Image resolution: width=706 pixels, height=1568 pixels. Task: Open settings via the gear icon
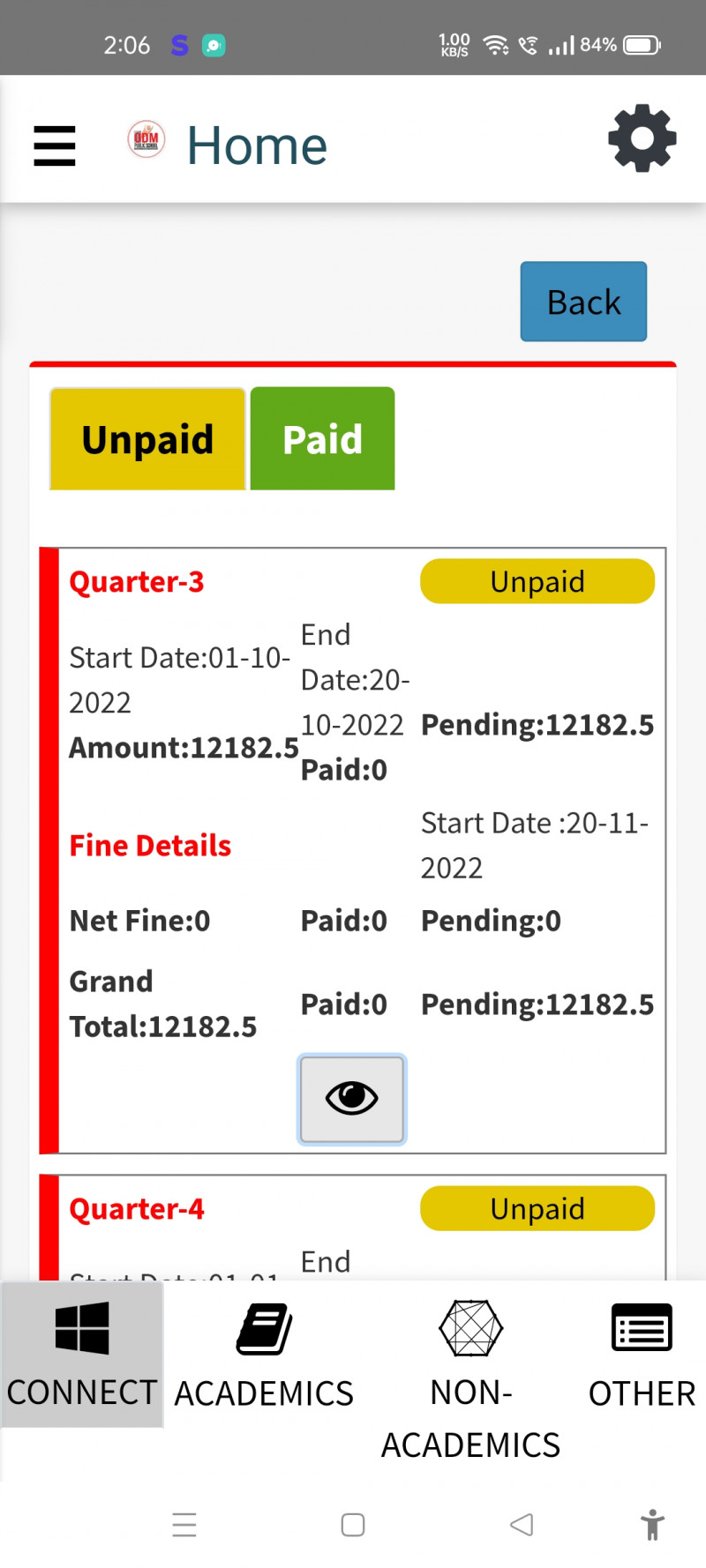coord(642,138)
